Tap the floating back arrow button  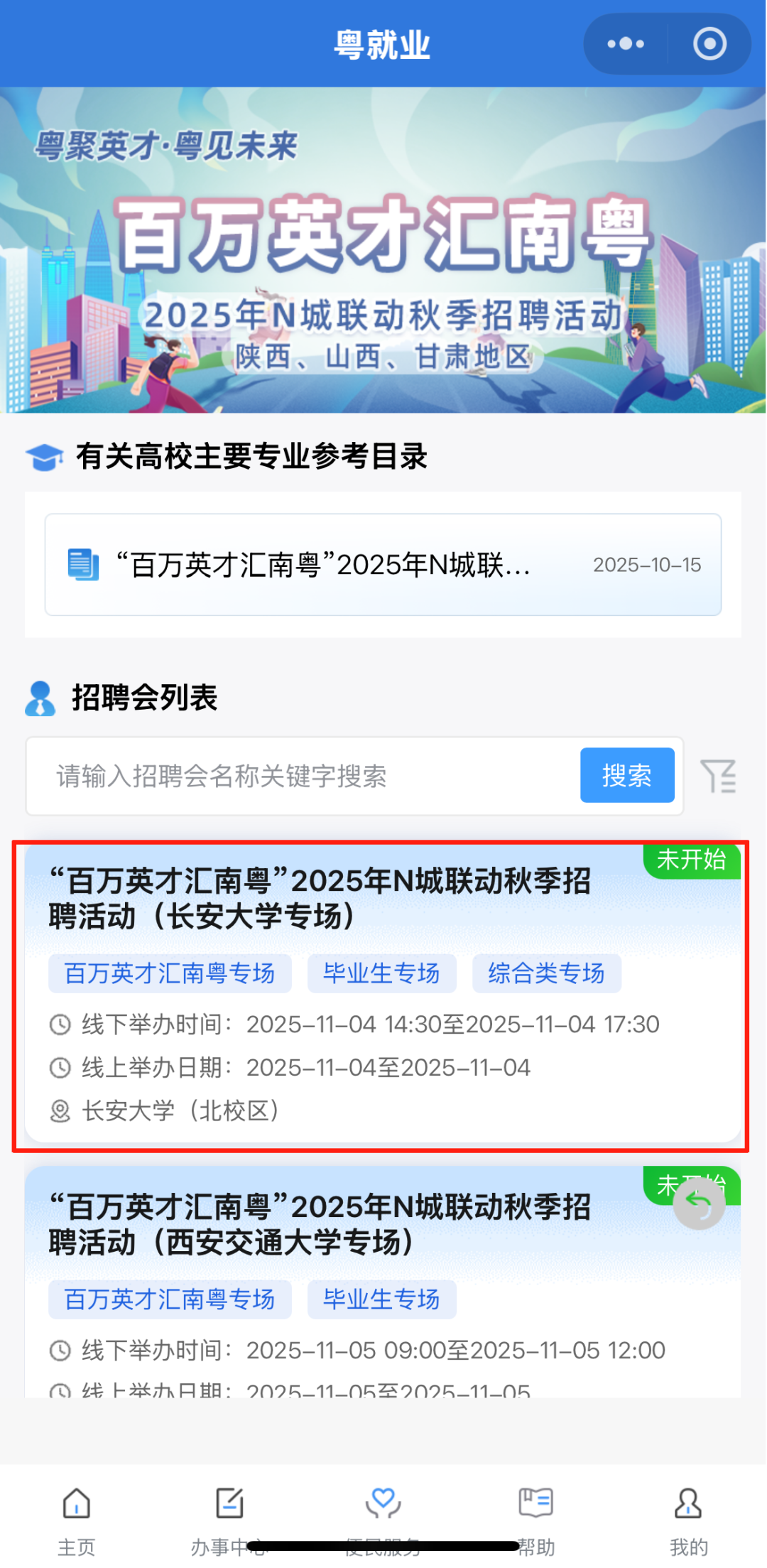tap(699, 1203)
